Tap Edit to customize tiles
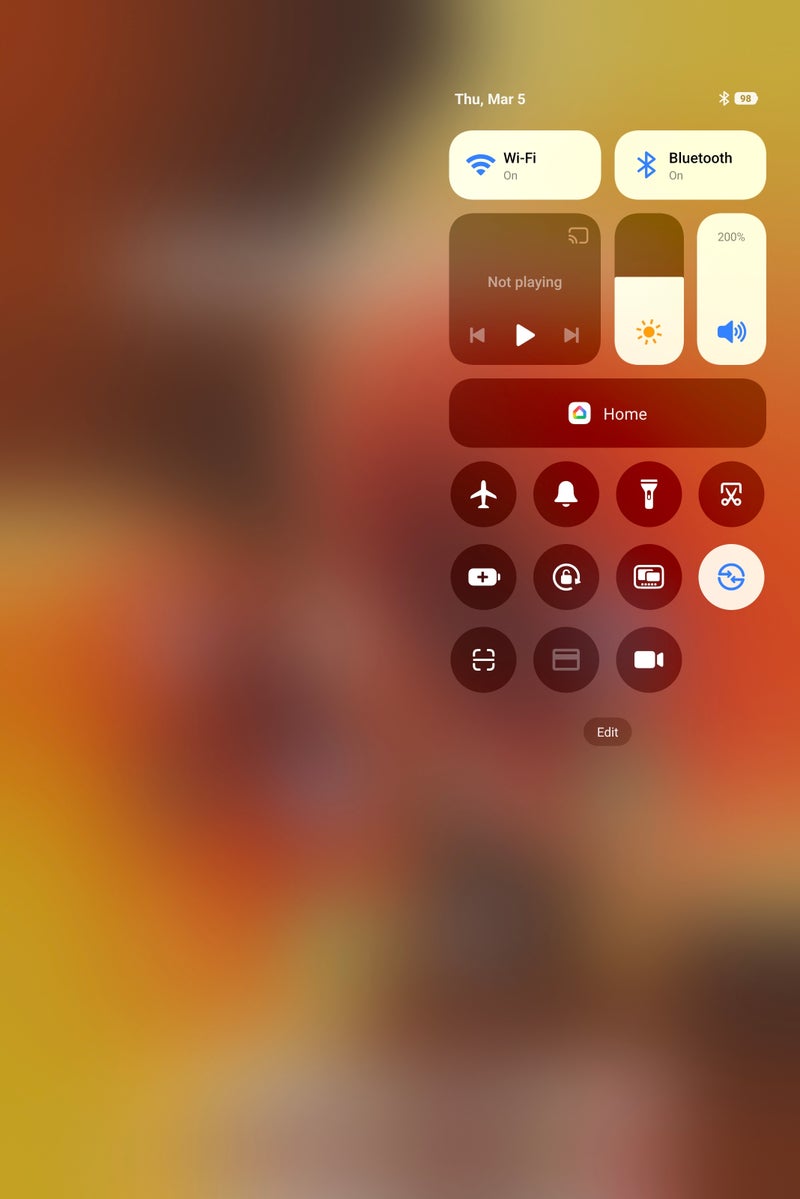Image resolution: width=800 pixels, height=1199 pixels. (x=607, y=732)
